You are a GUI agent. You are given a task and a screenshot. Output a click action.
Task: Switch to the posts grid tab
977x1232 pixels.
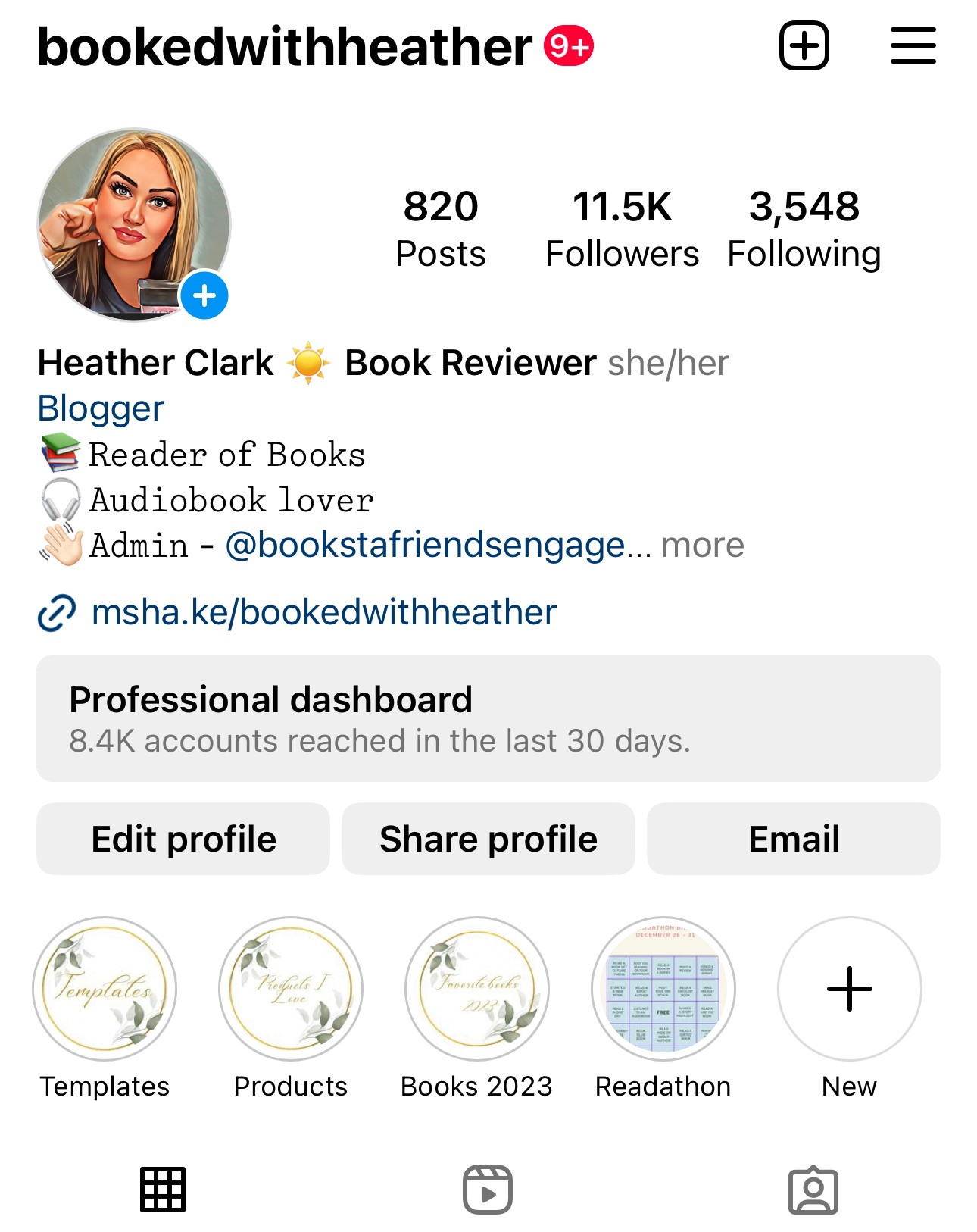point(163,1189)
